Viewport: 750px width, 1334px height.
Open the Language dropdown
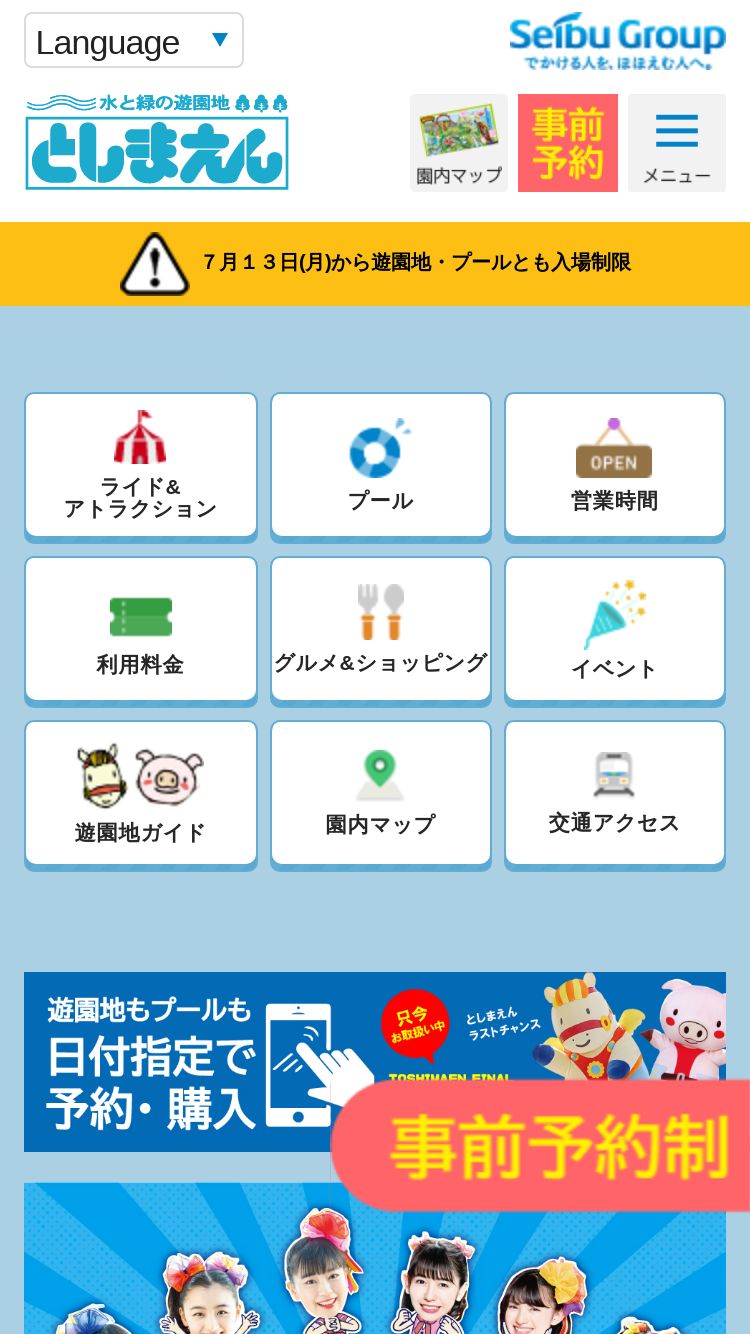click(134, 41)
